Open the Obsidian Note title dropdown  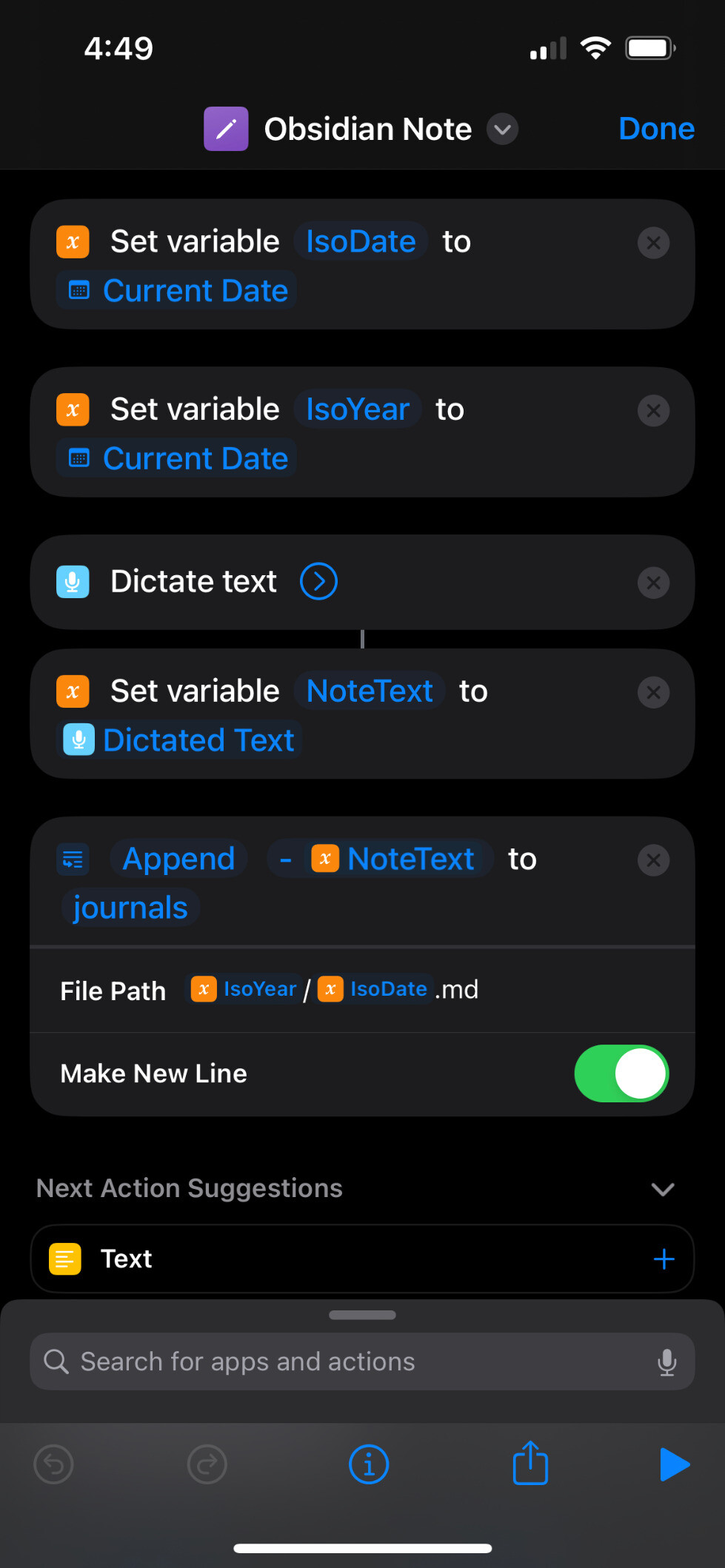pyautogui.click(x=502, y=130)
